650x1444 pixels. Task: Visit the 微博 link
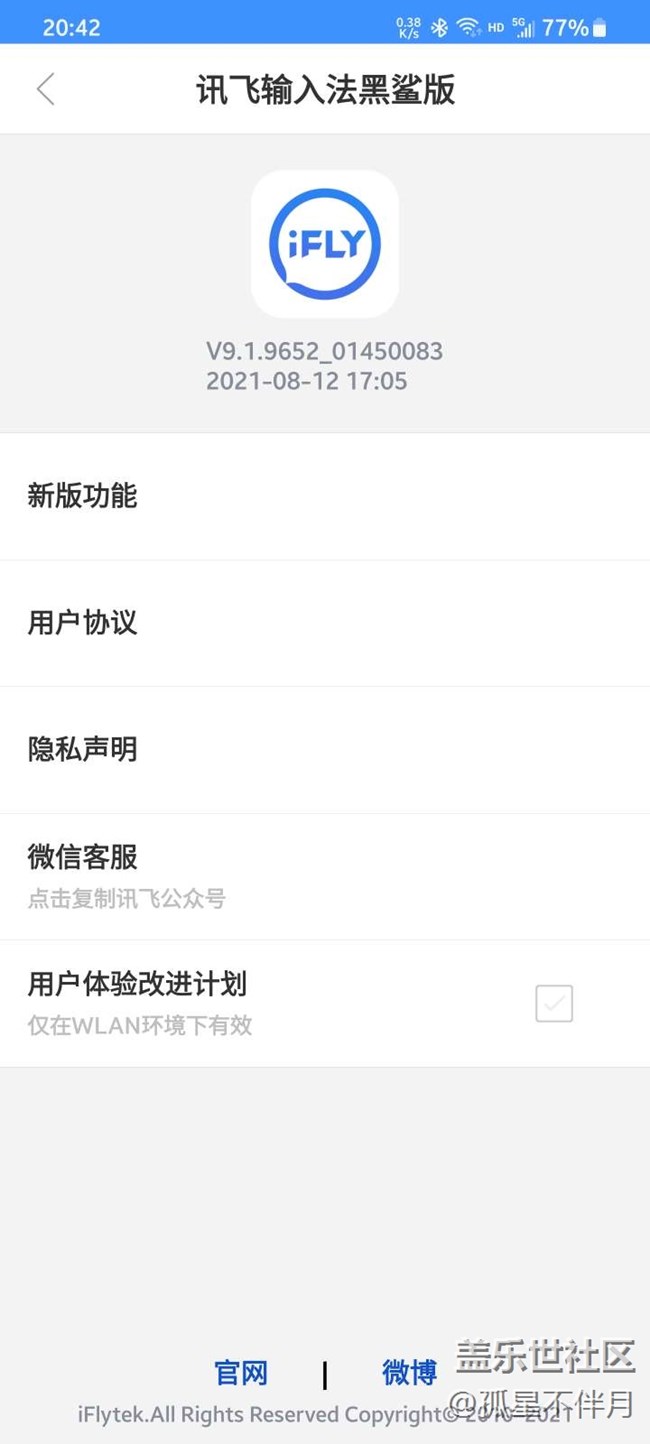pos(409,1373)
